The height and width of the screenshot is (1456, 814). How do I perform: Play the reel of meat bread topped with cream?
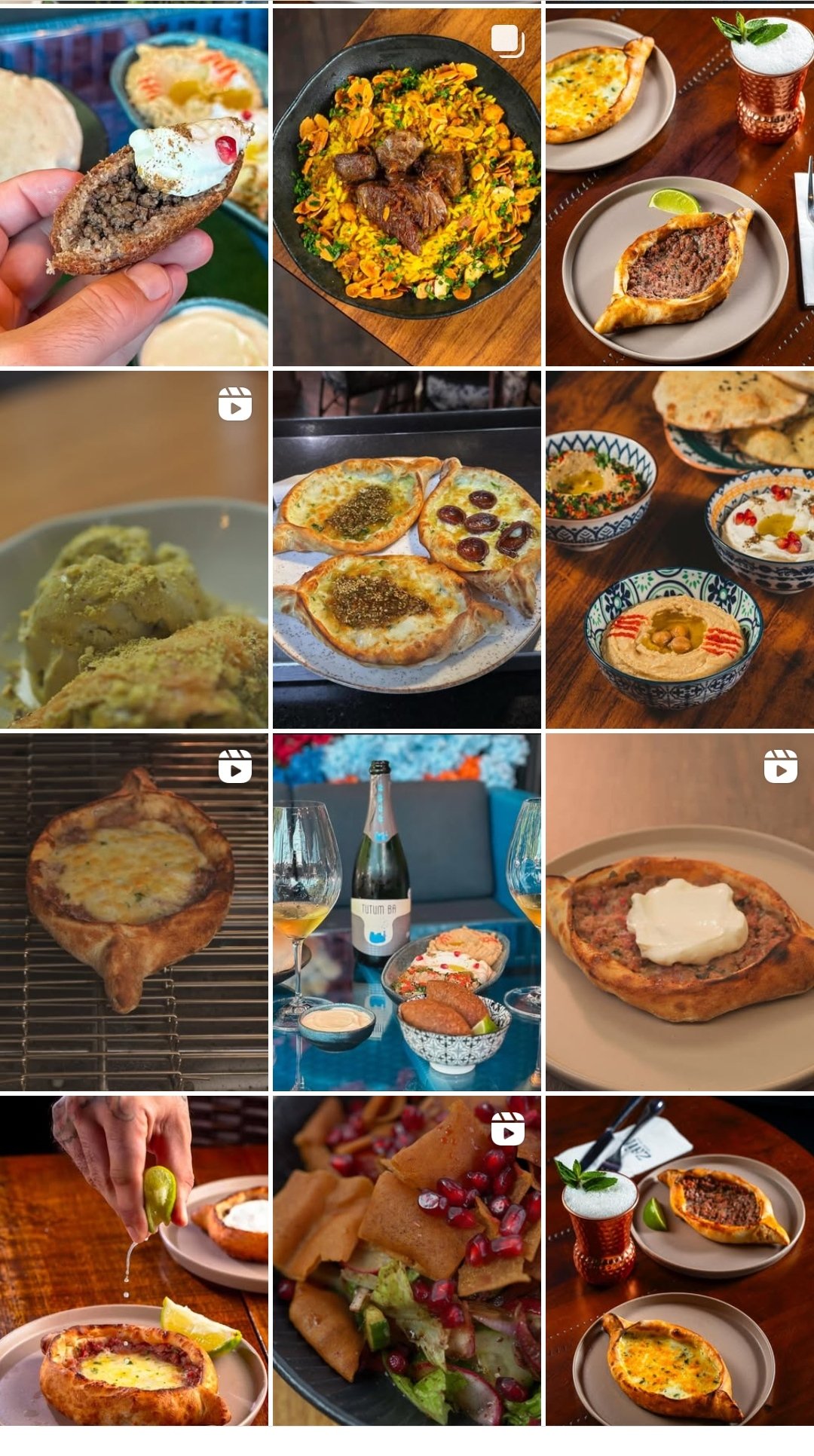click(680, 912)
